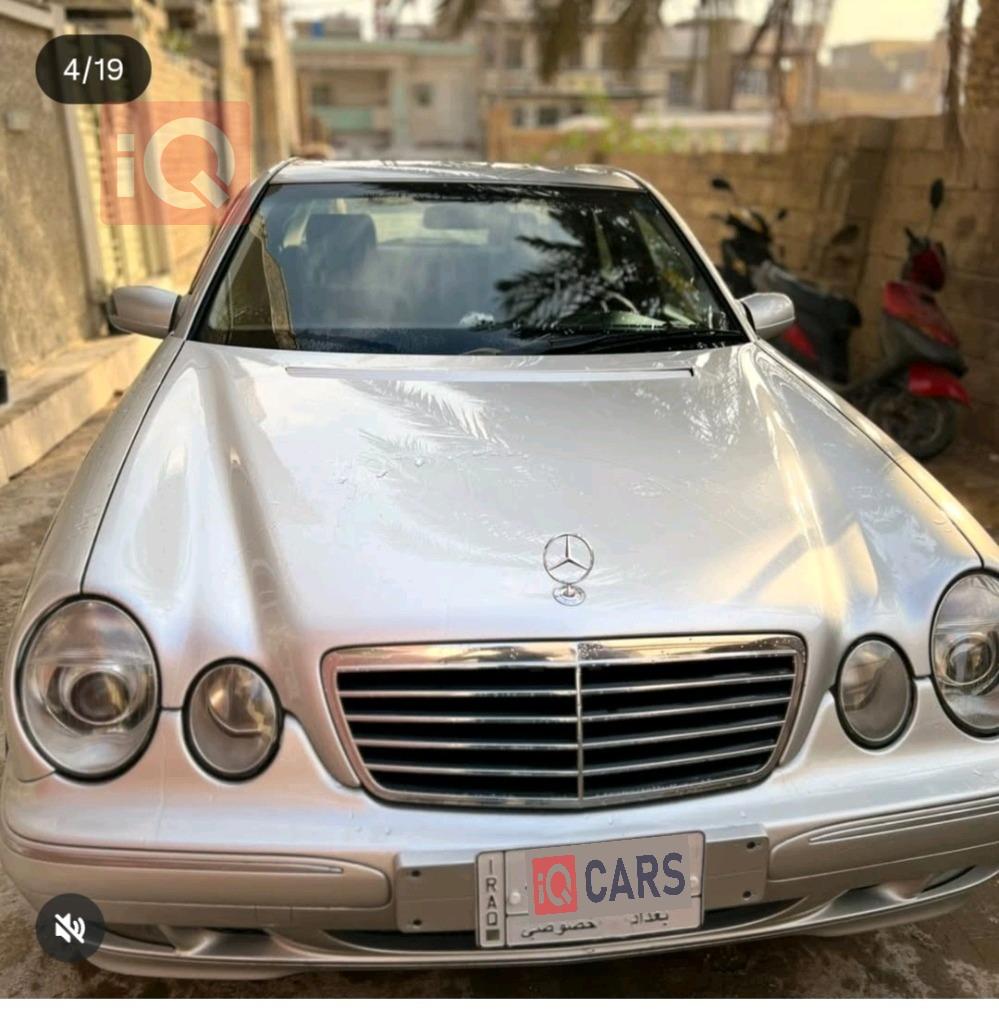This screenshot has width=999, height=1011.
Task: Unmute the post's audio
Action: pyautogui.click(x=70, y=928)
